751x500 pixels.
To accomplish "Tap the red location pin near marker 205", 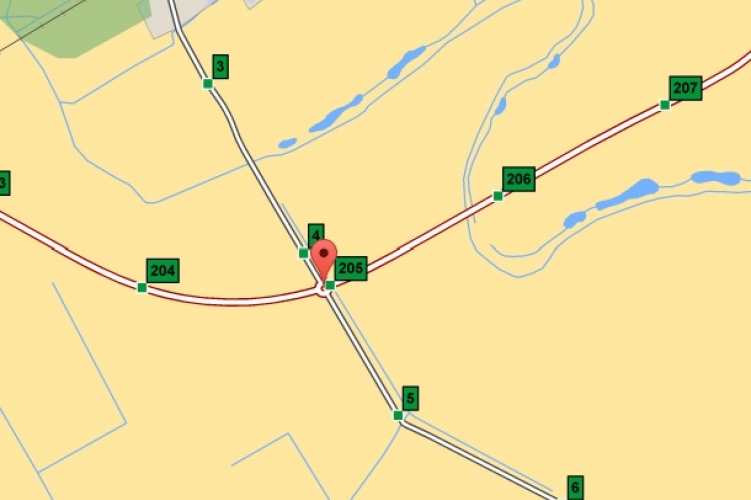I will (x=323, y=260).
